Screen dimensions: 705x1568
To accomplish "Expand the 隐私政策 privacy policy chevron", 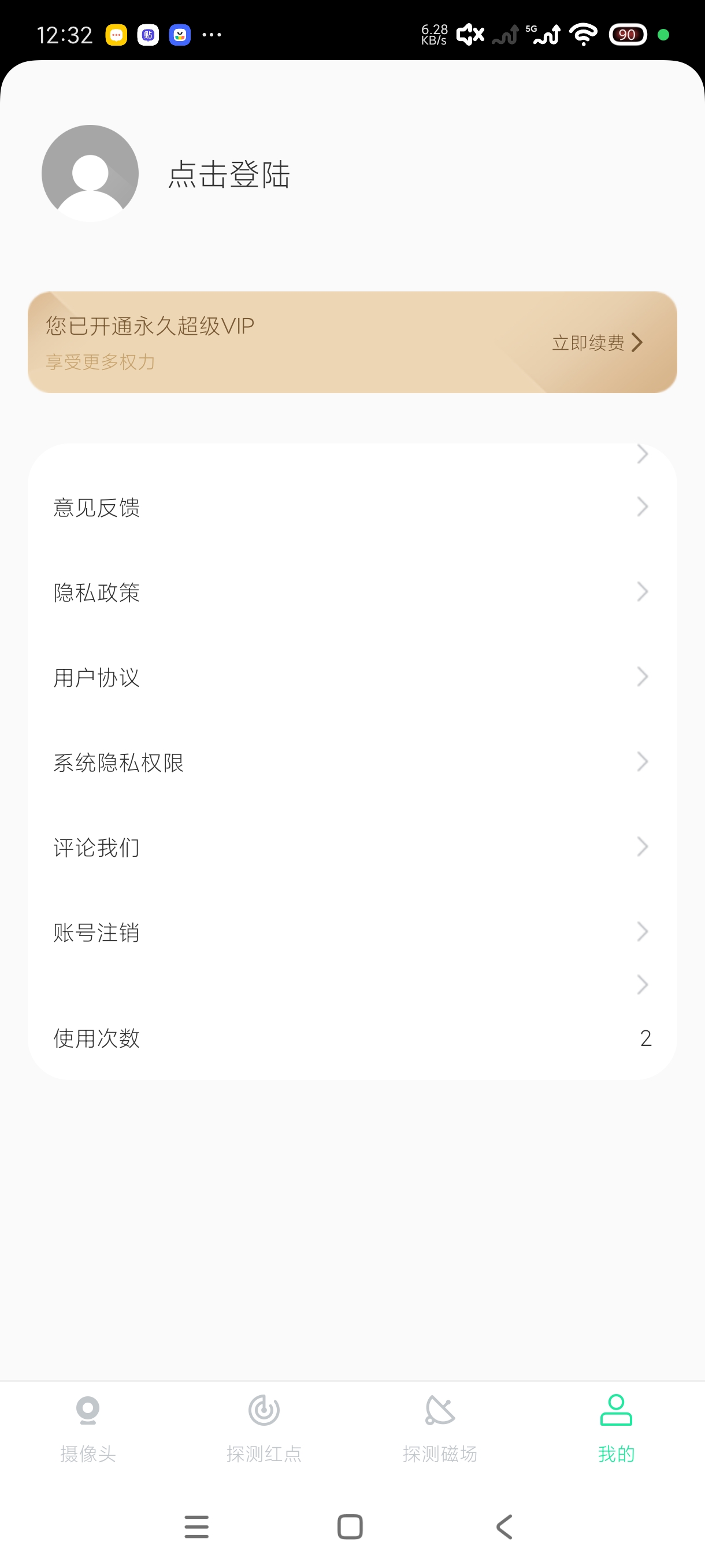I will click(x=642, y=591).
